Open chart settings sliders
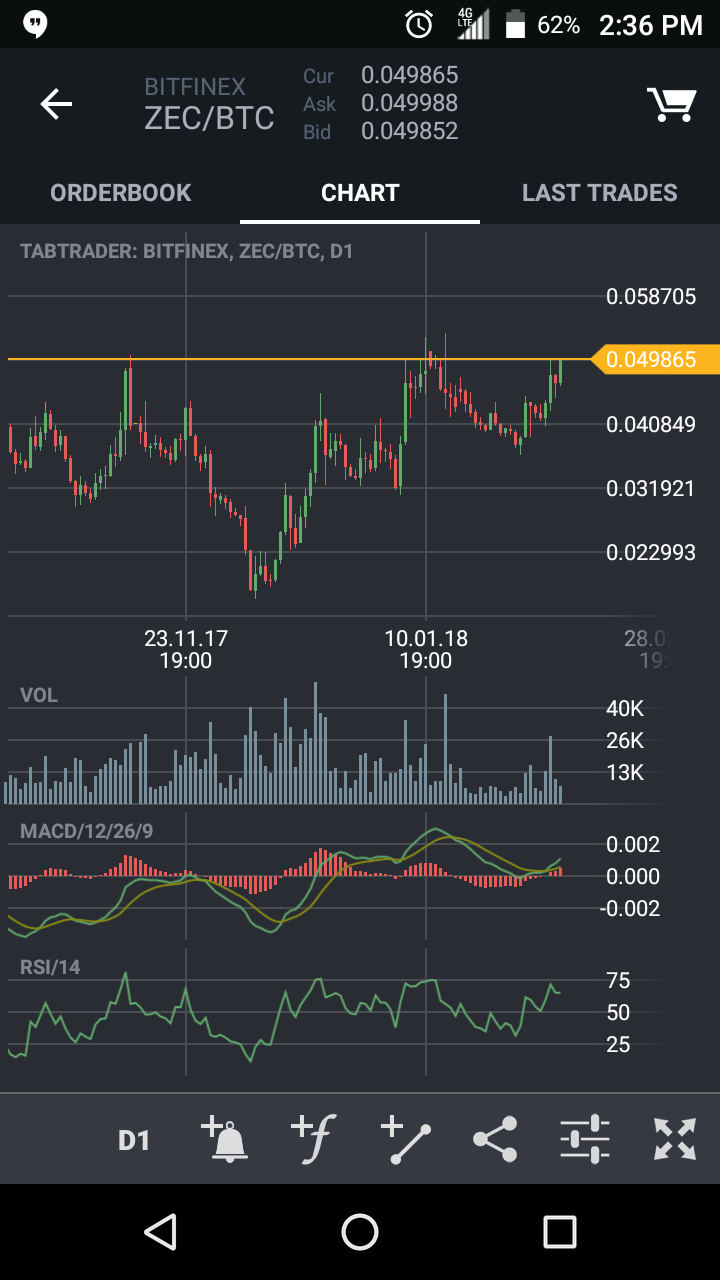The height and width of the screenshot is (1280, 720). point(585,1139)
